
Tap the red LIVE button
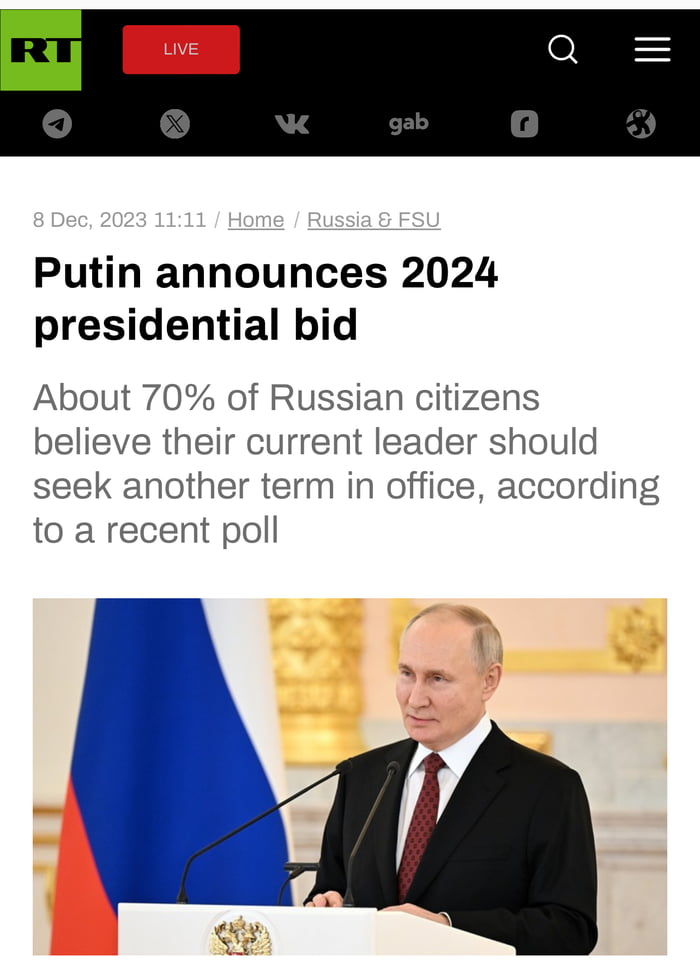[181, 49]
